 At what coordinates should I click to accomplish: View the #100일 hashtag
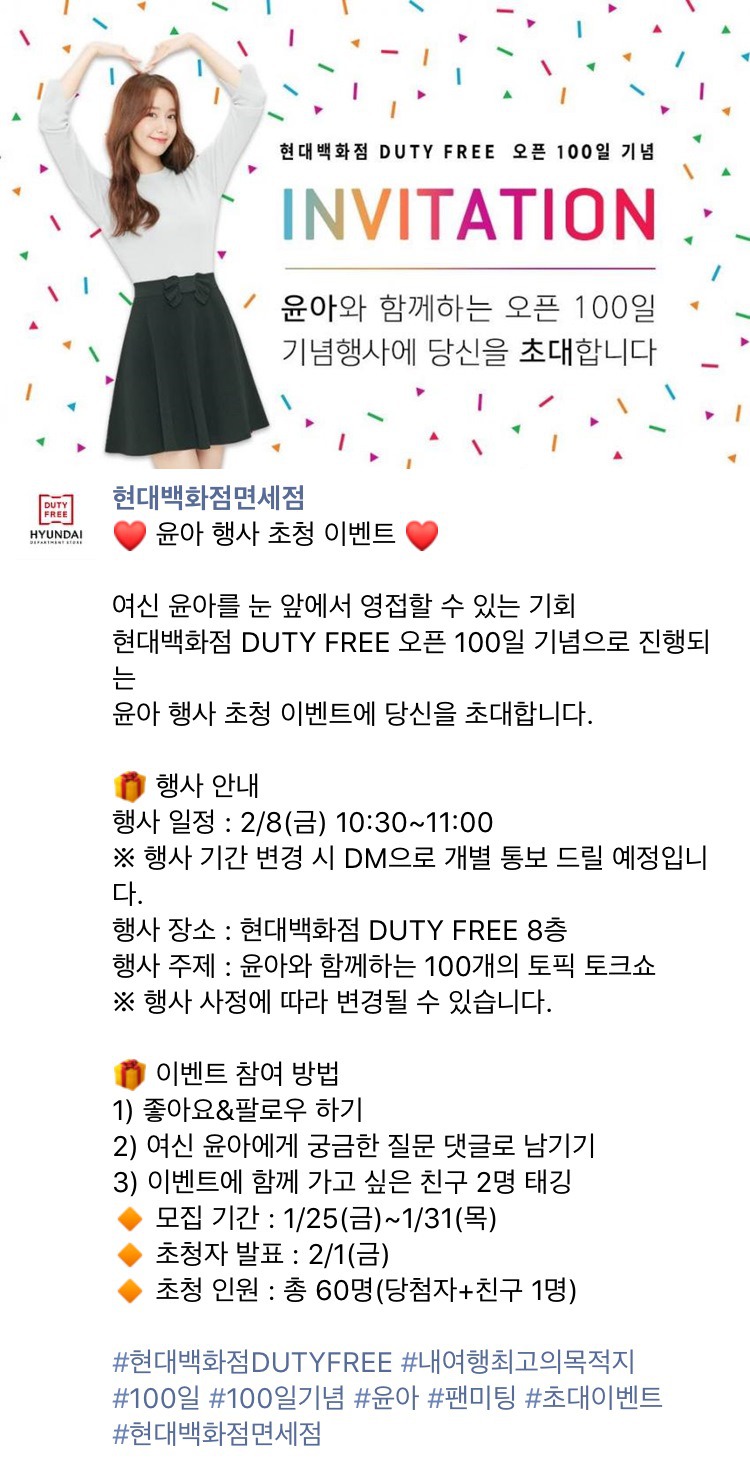click(x=156, y=1397)
